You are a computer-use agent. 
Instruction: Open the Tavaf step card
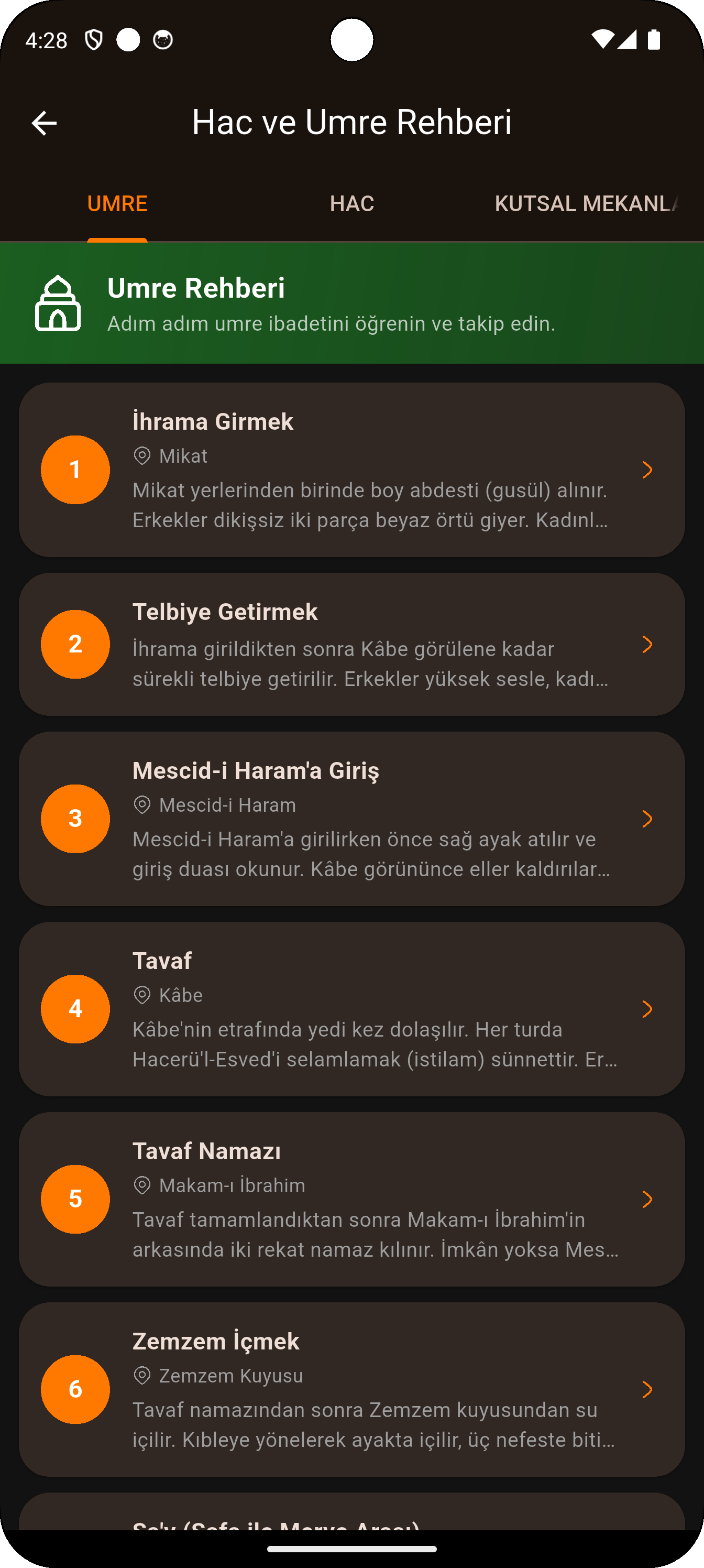coord(351,1009)
